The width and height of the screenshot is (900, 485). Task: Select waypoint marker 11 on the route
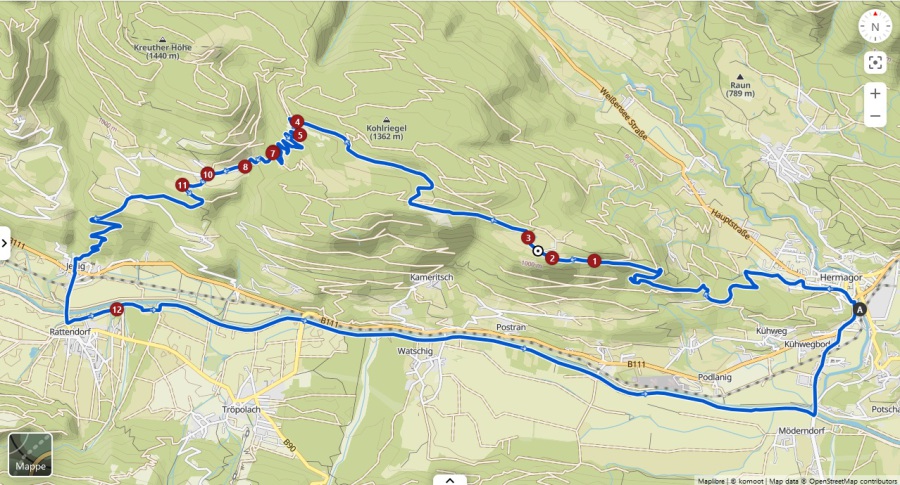click(x=182, y=185)
